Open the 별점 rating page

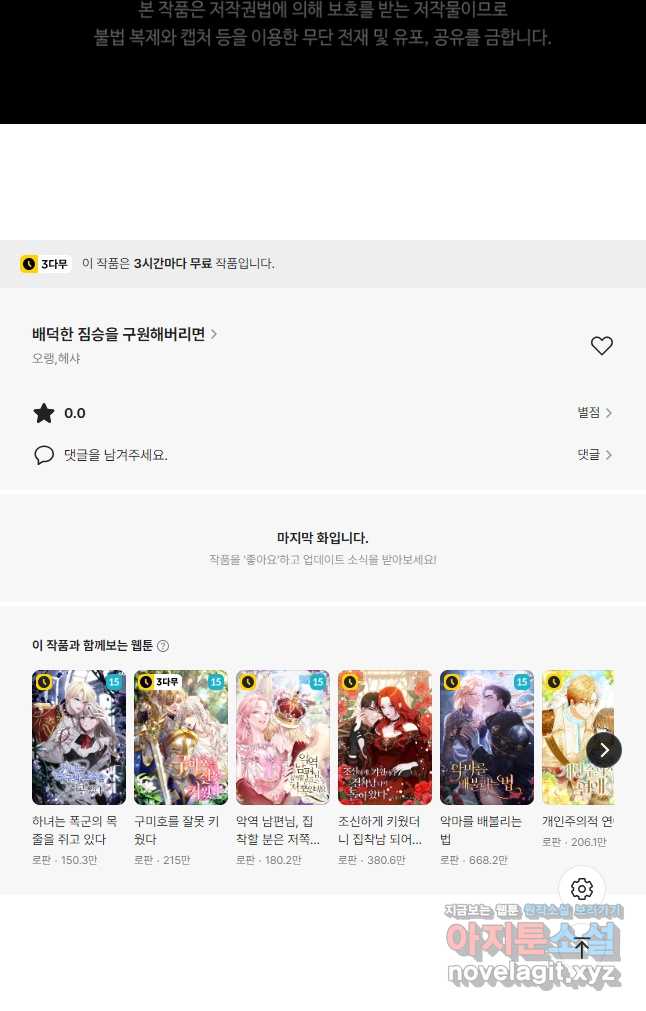click(594, 413)
